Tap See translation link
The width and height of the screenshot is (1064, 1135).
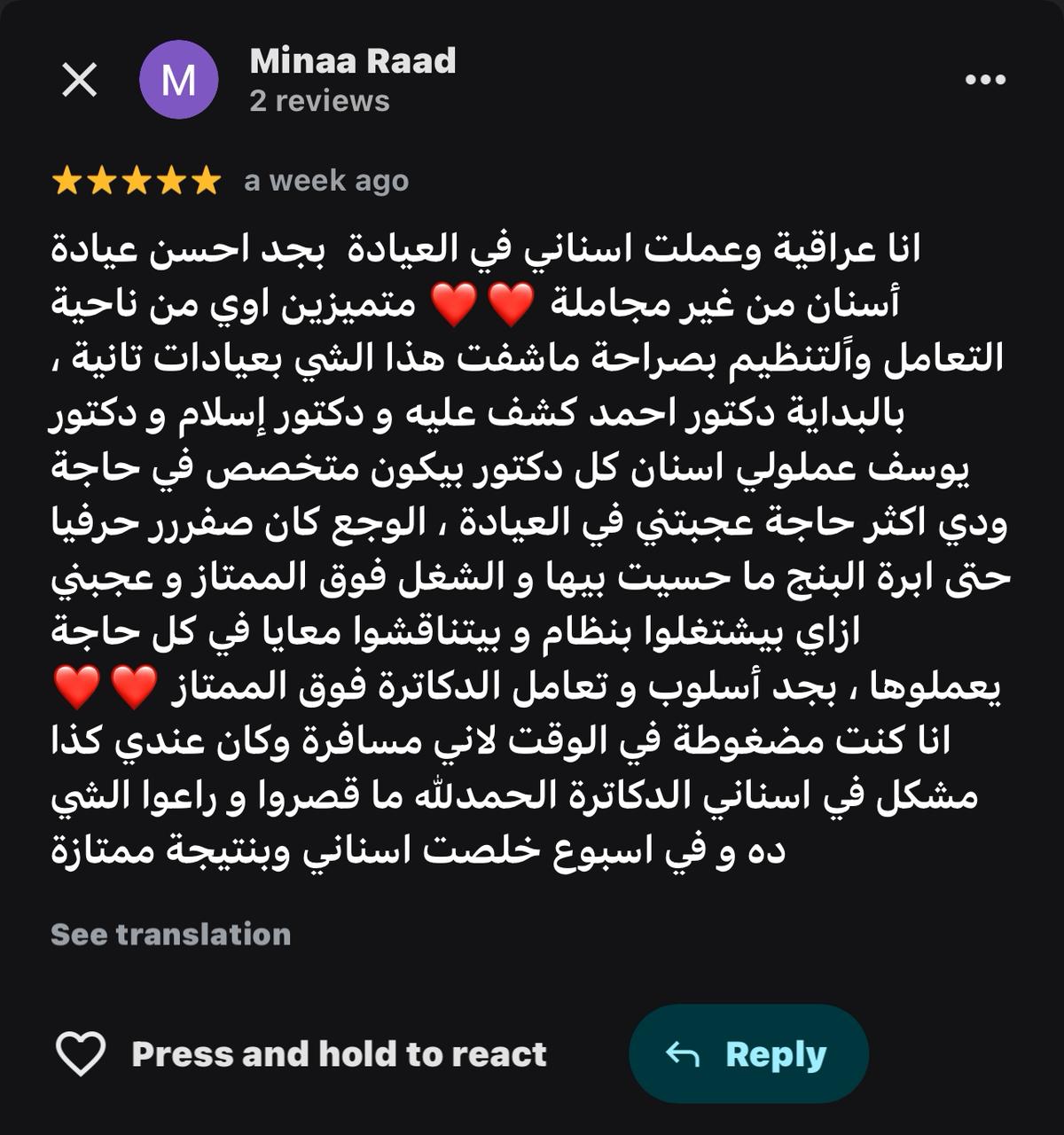[171, 934]
